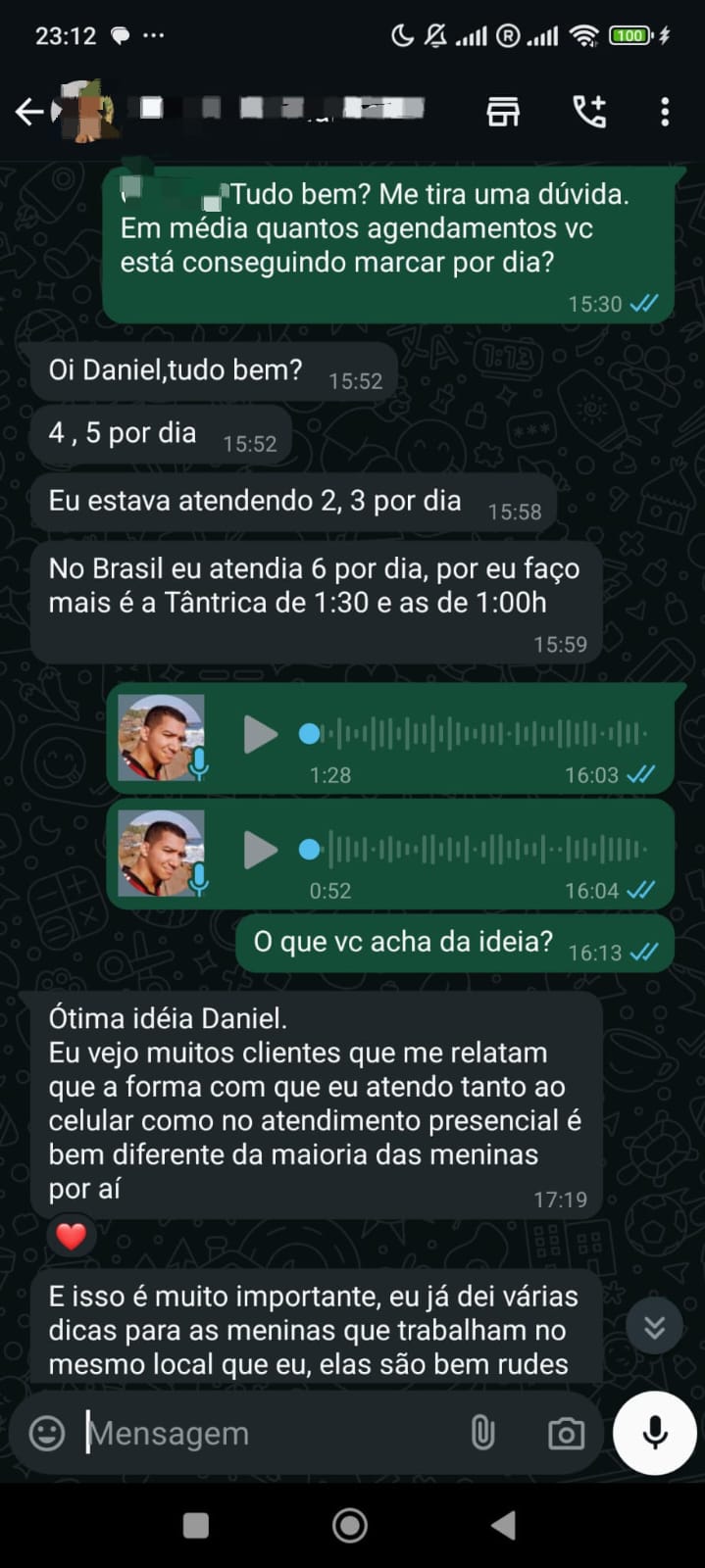The width and height of the screenshot is (705, 1568).
Task: Open the emoji picker
Action: click(47, 1434)
